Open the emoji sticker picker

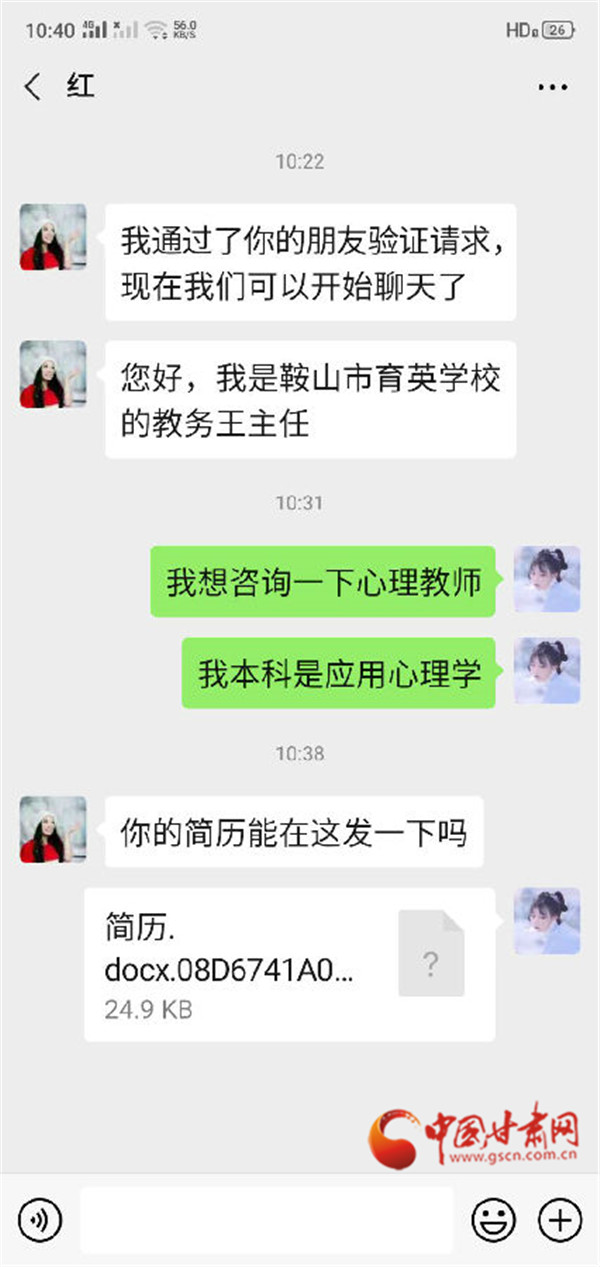tap(493, 1220)
